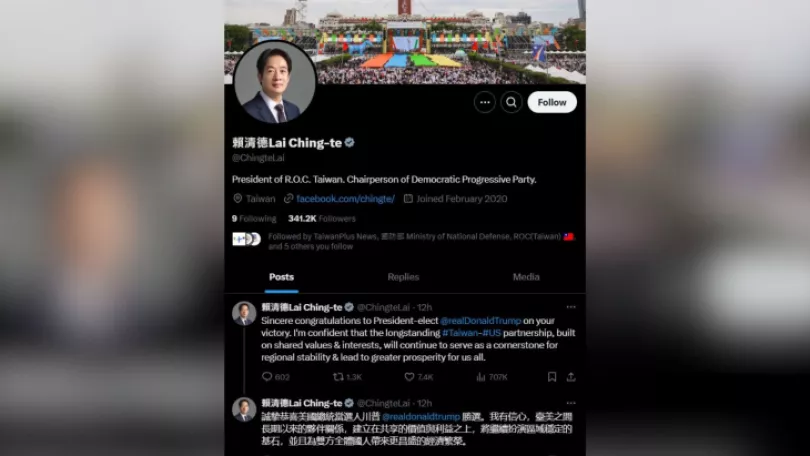View analytics of the English post
Viewport: 810px width, 456px height.
[x=491, y=377]
